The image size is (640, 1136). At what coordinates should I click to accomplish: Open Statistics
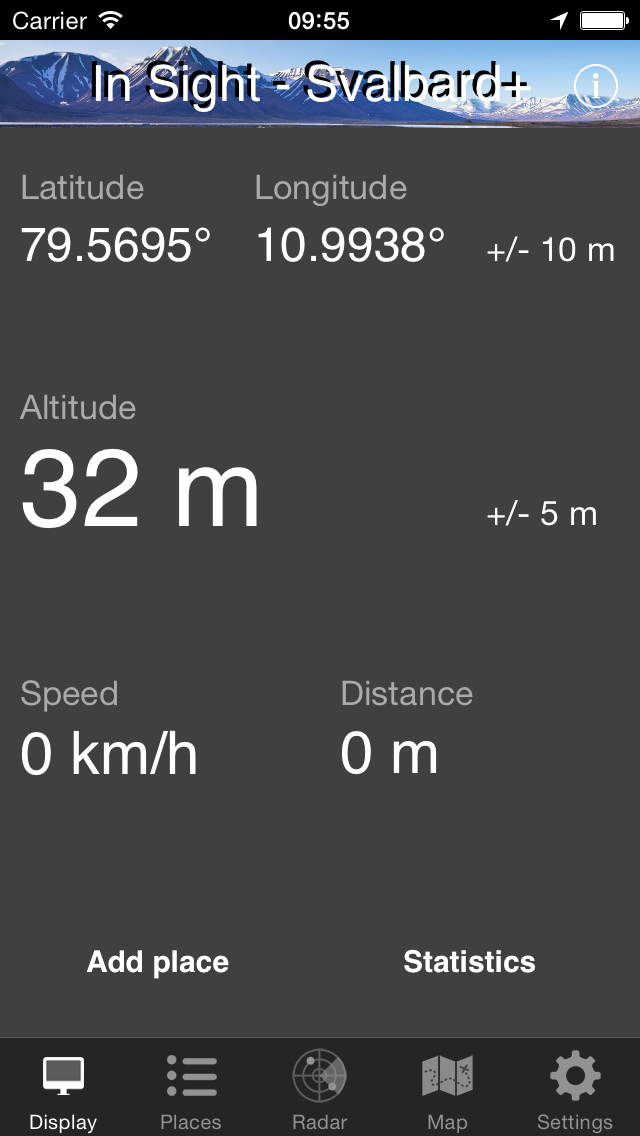(x=469, y=962)
